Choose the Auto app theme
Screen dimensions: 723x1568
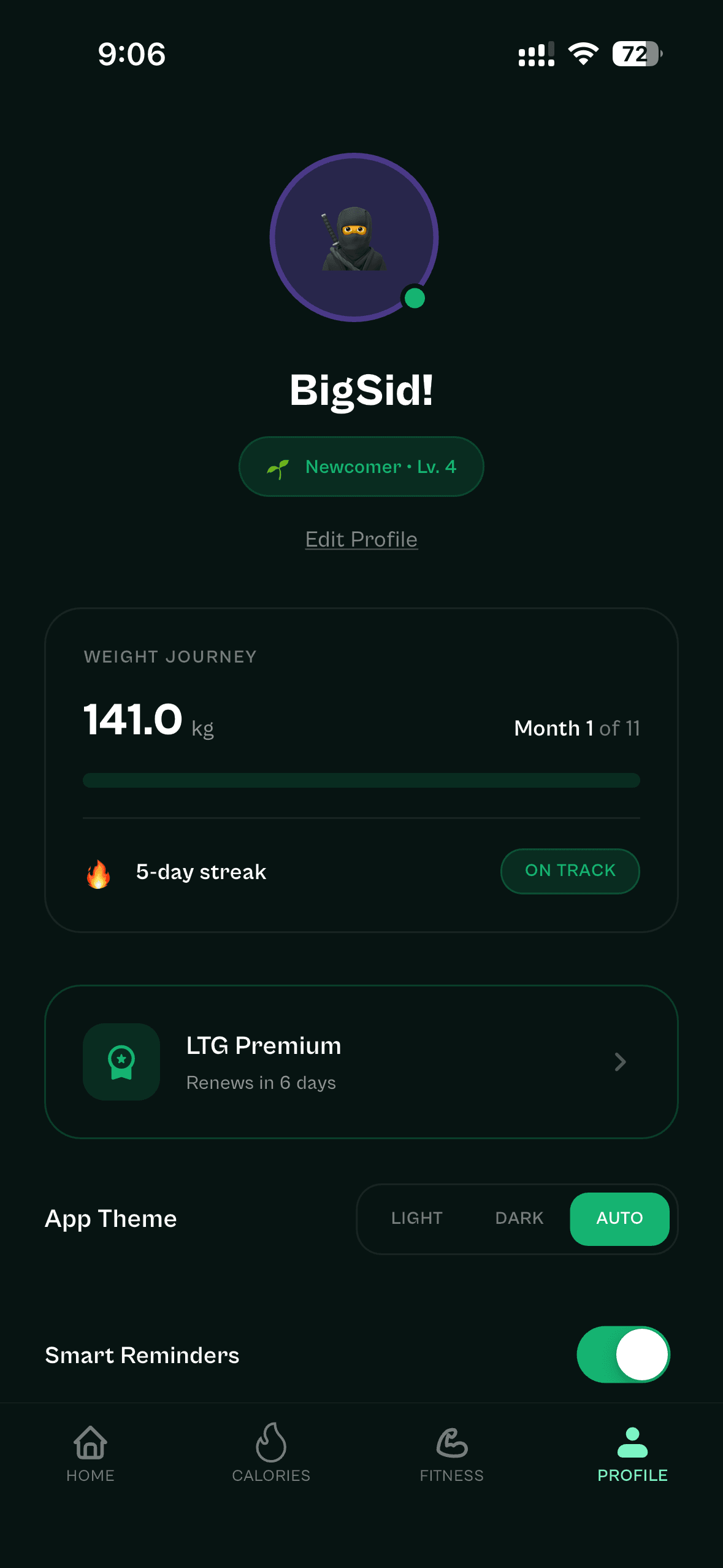click(619, 1218)
